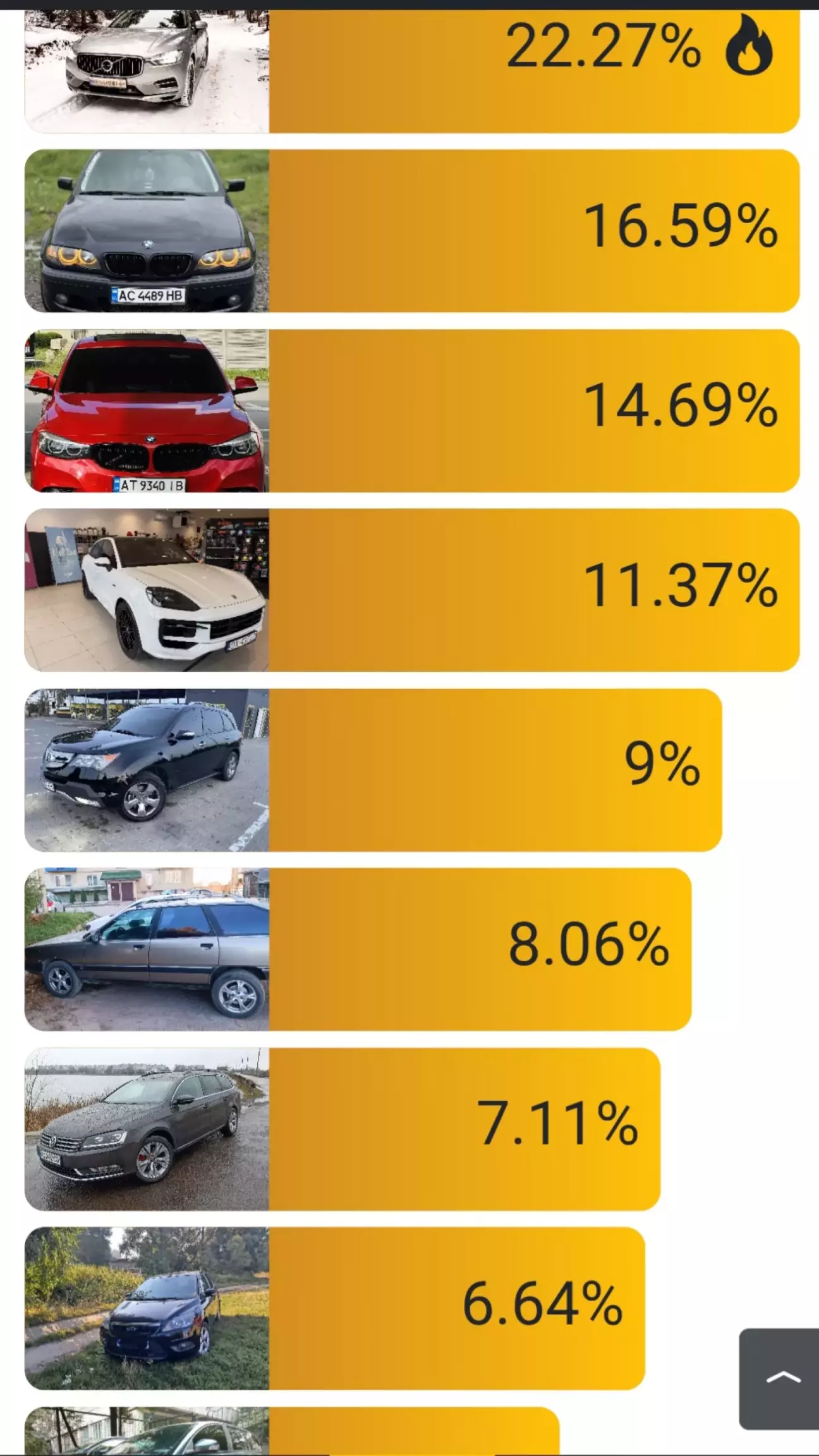Choose the 11.37% white Porsche entry

coord(412,590)
